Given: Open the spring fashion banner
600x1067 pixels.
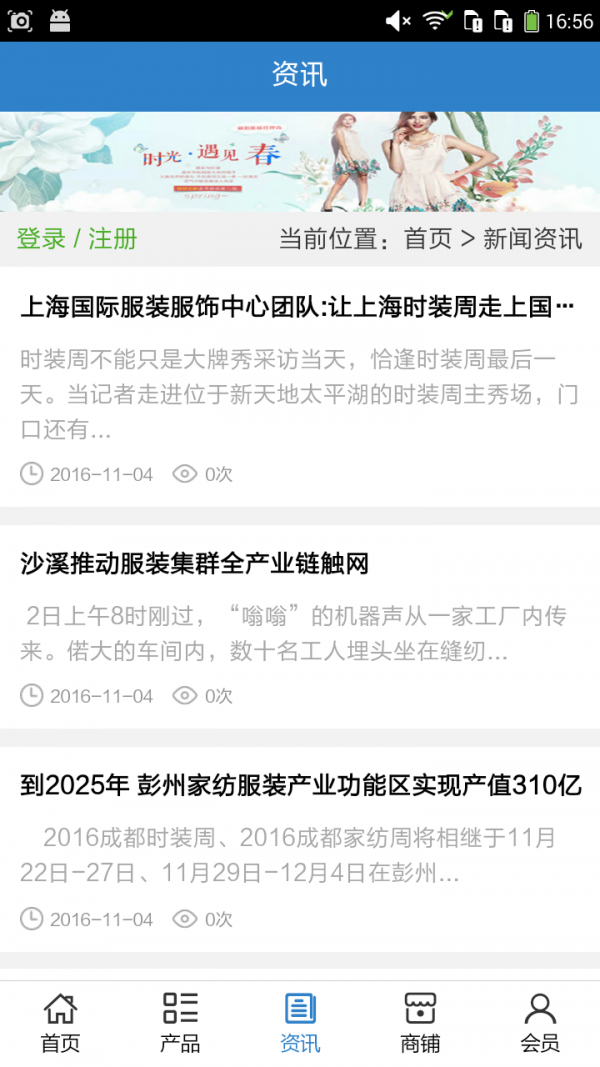Looking at the screenshot, I should tap(300, 161).
